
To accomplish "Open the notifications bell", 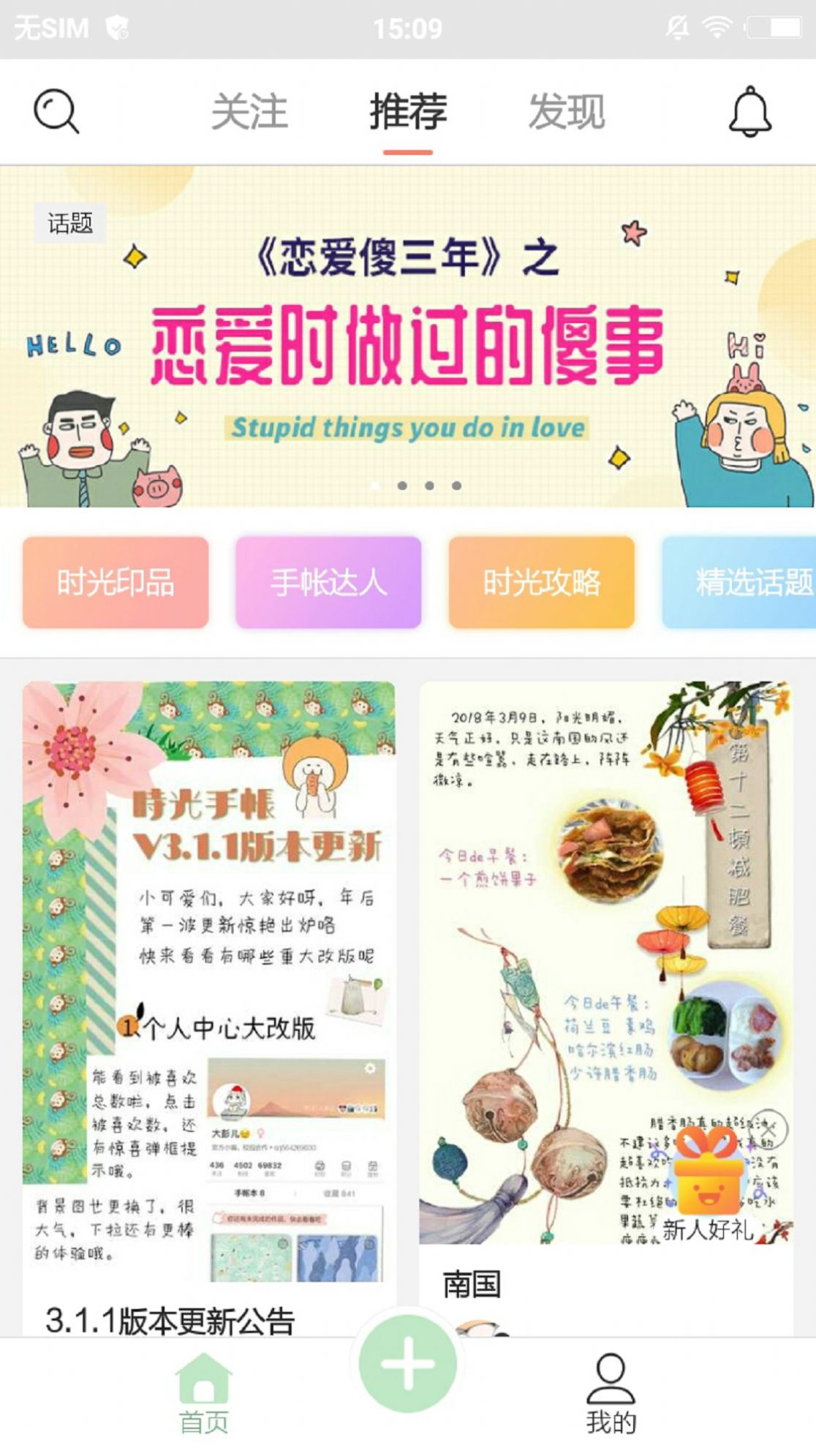I will [750, 112].
